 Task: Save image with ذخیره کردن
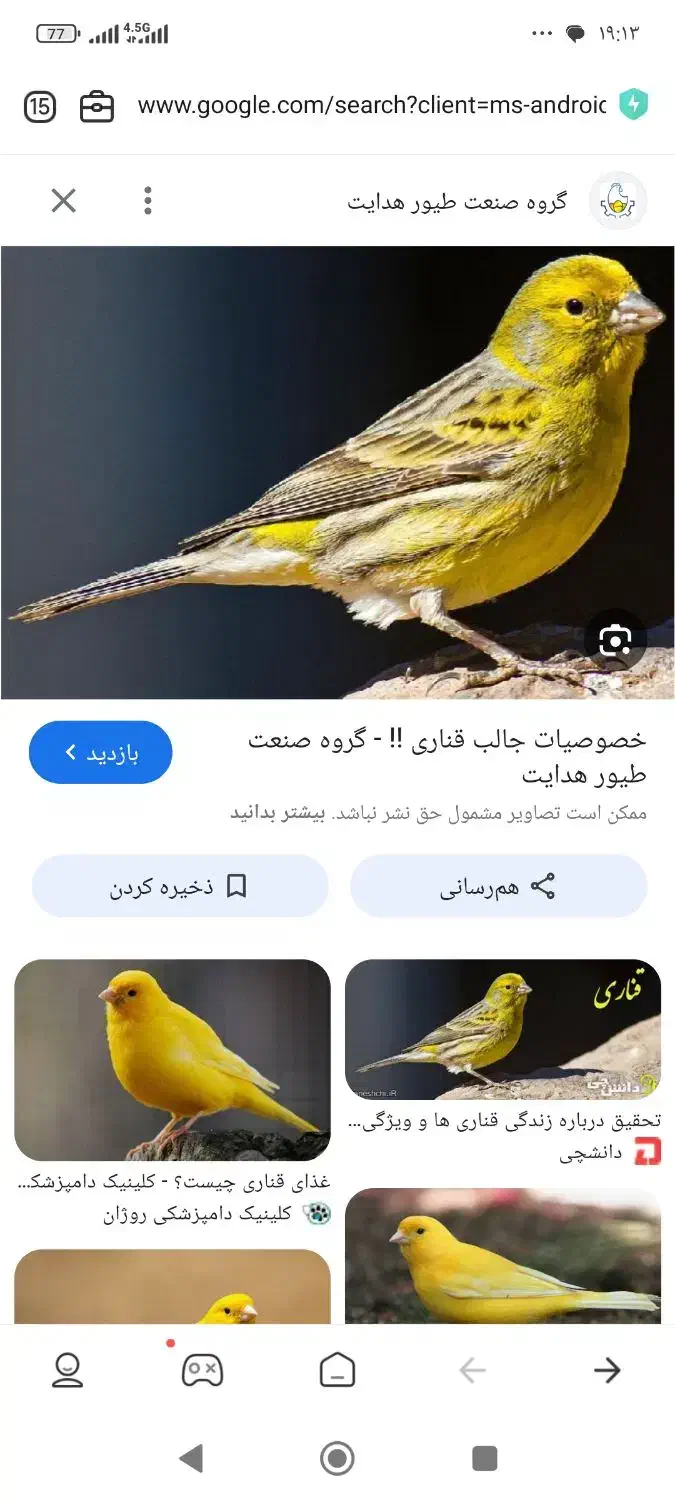click(x=180, y=886)
